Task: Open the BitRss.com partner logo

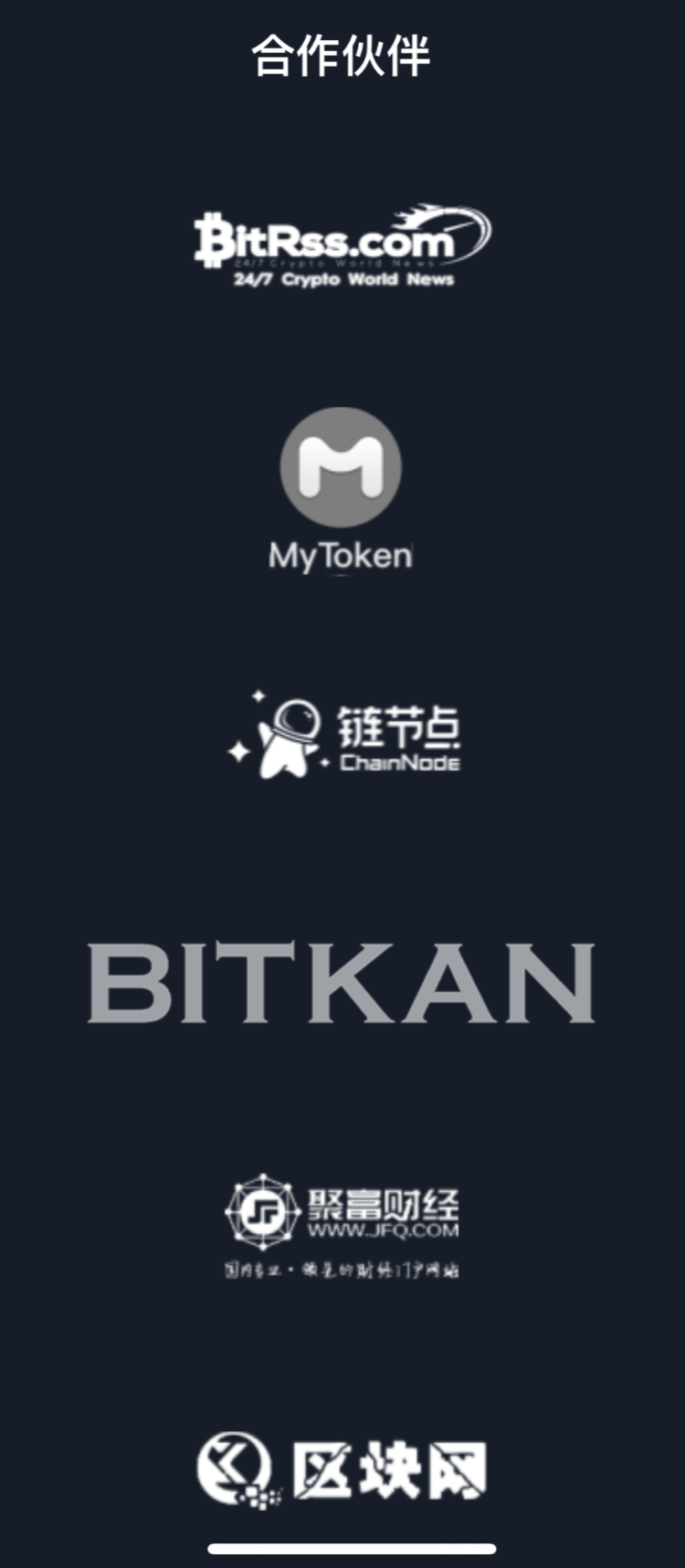Action: point(342,246)
